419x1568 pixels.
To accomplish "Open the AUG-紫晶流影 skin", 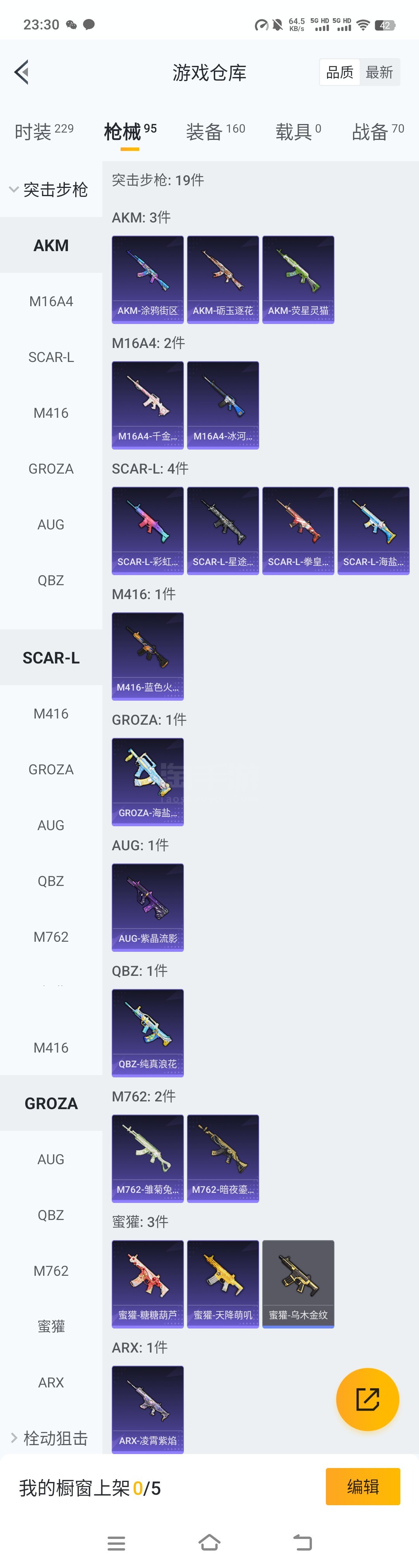I will pyautogui.click(x=147, y=907).
